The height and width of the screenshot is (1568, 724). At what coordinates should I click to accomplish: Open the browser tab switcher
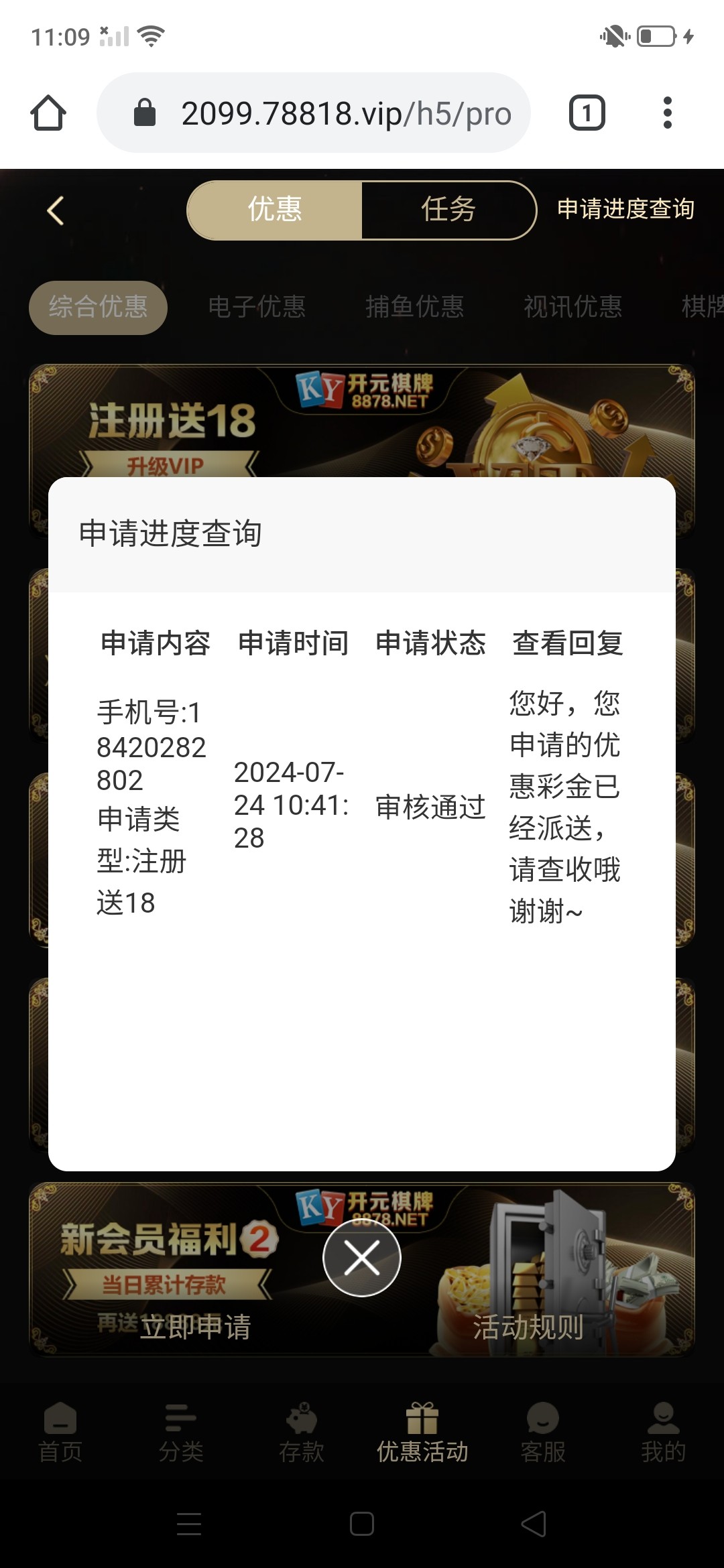click(x=587, y=113)
